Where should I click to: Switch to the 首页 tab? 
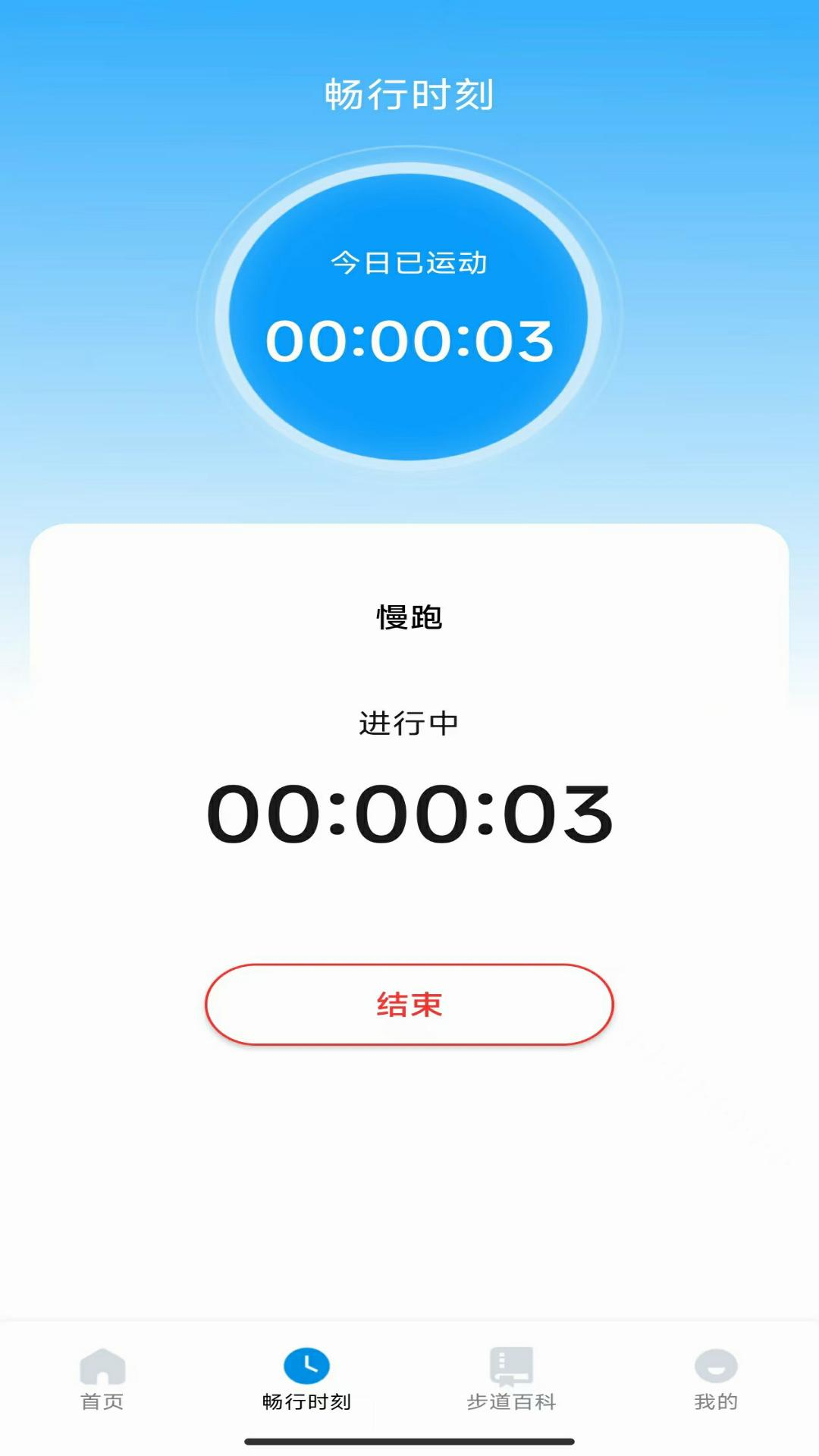tap(102, 1379)
